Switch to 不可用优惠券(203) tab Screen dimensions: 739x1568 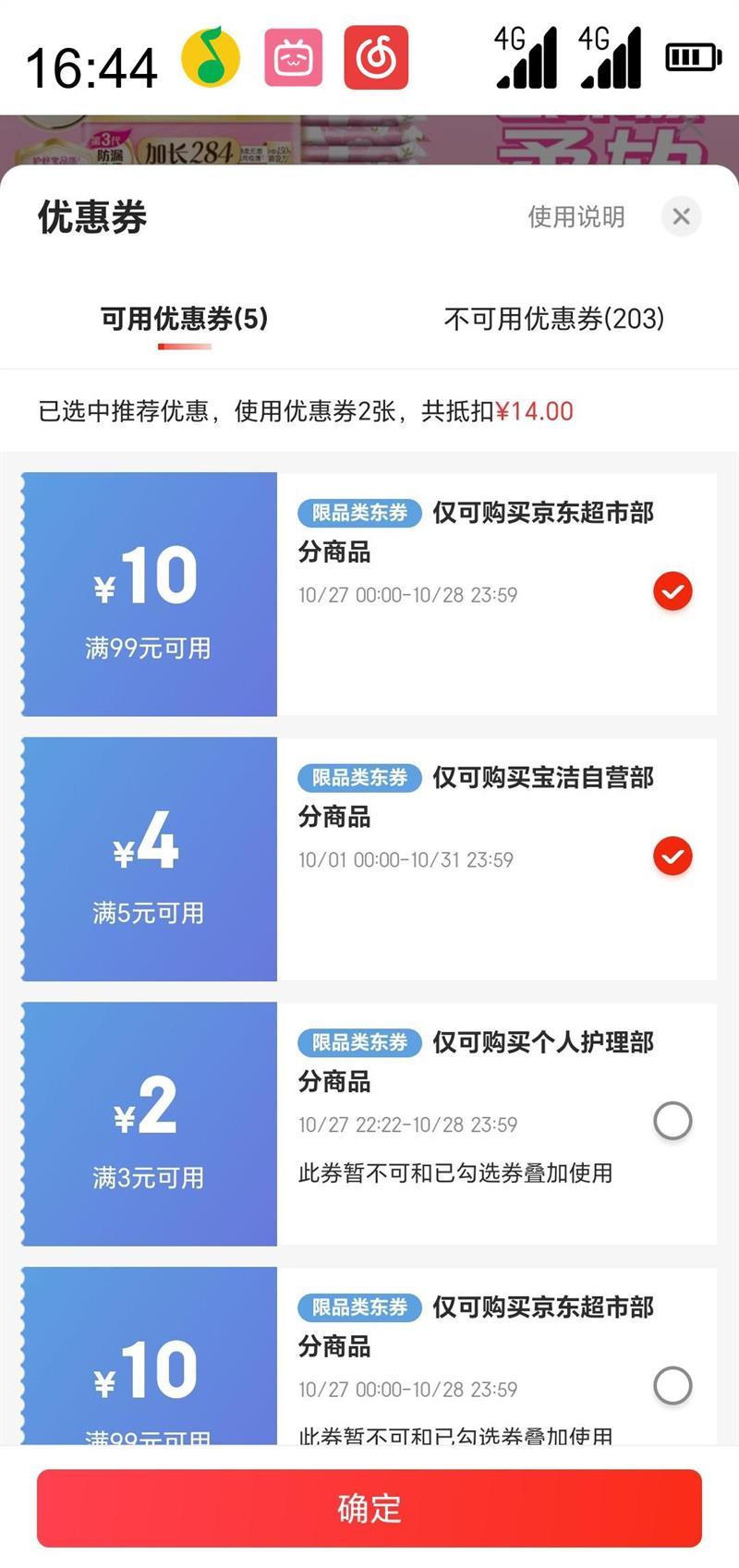[553, 319]
